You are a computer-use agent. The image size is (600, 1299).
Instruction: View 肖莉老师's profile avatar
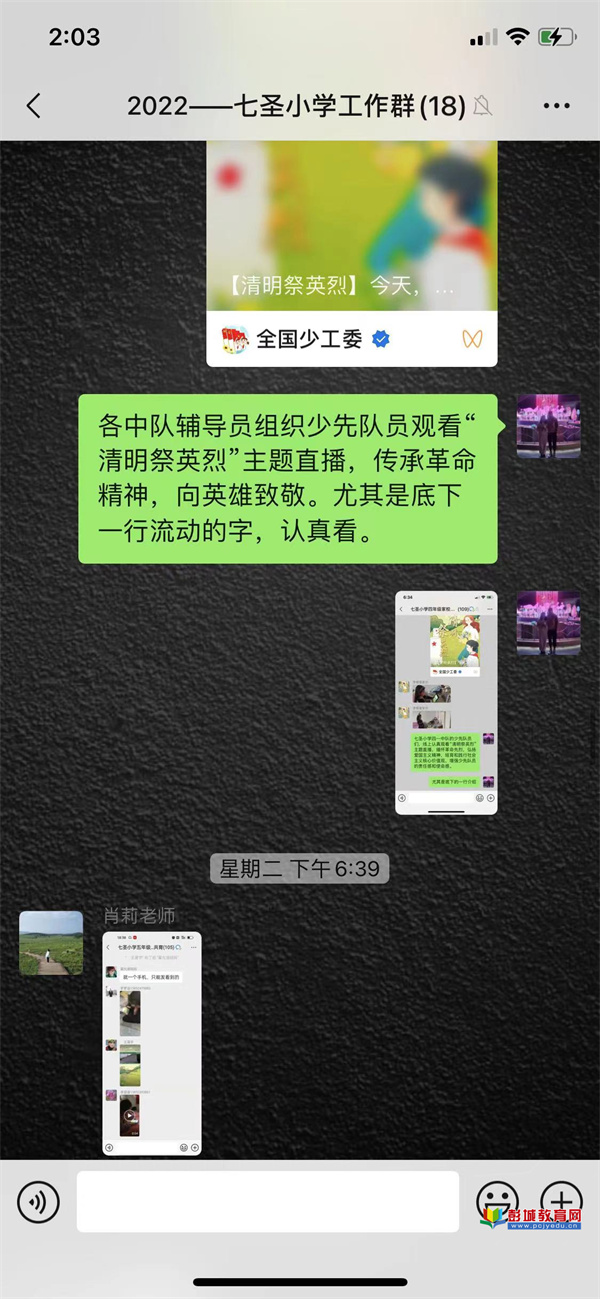[51, 943]
